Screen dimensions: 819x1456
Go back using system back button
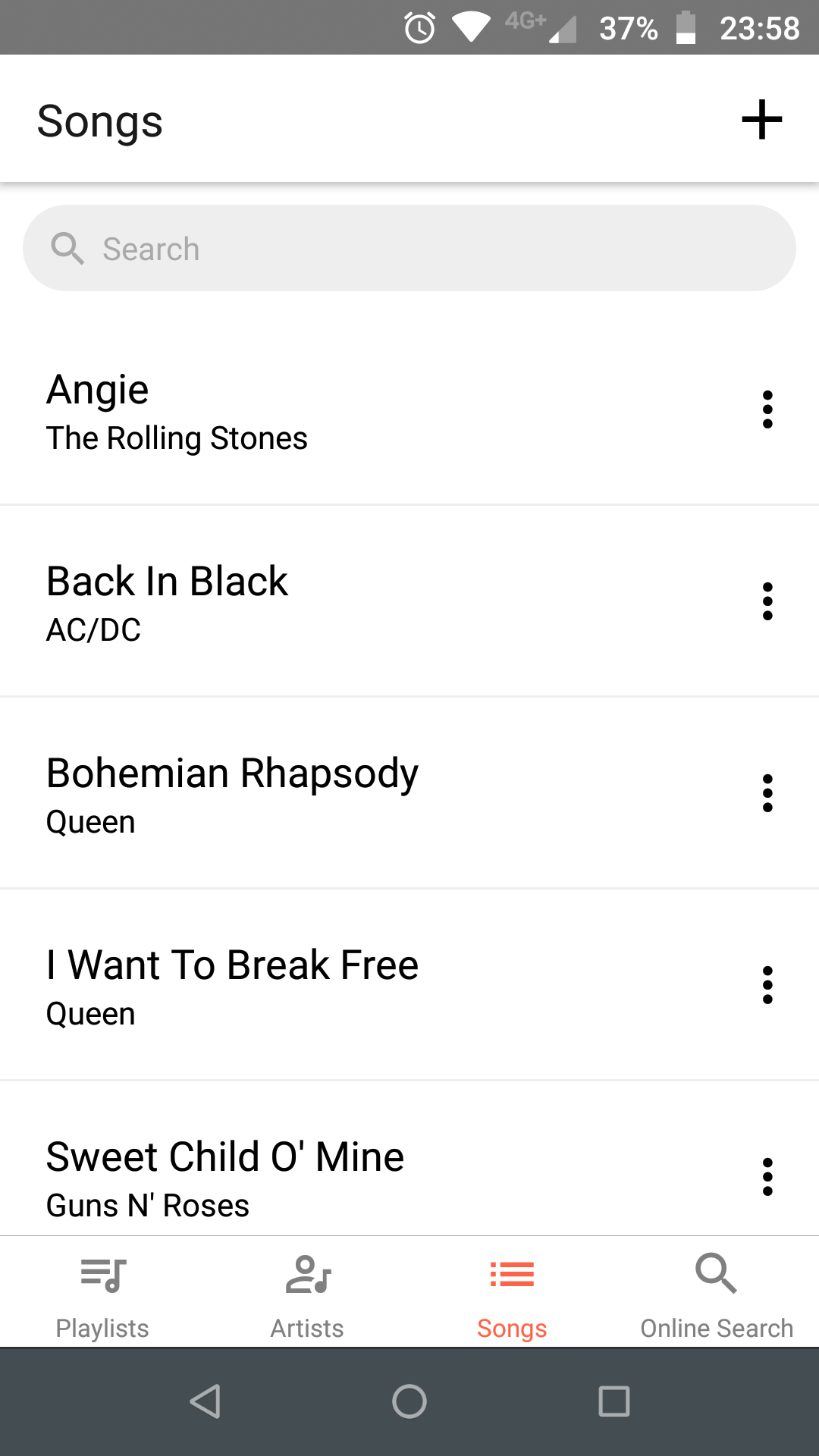point(205,1401)
